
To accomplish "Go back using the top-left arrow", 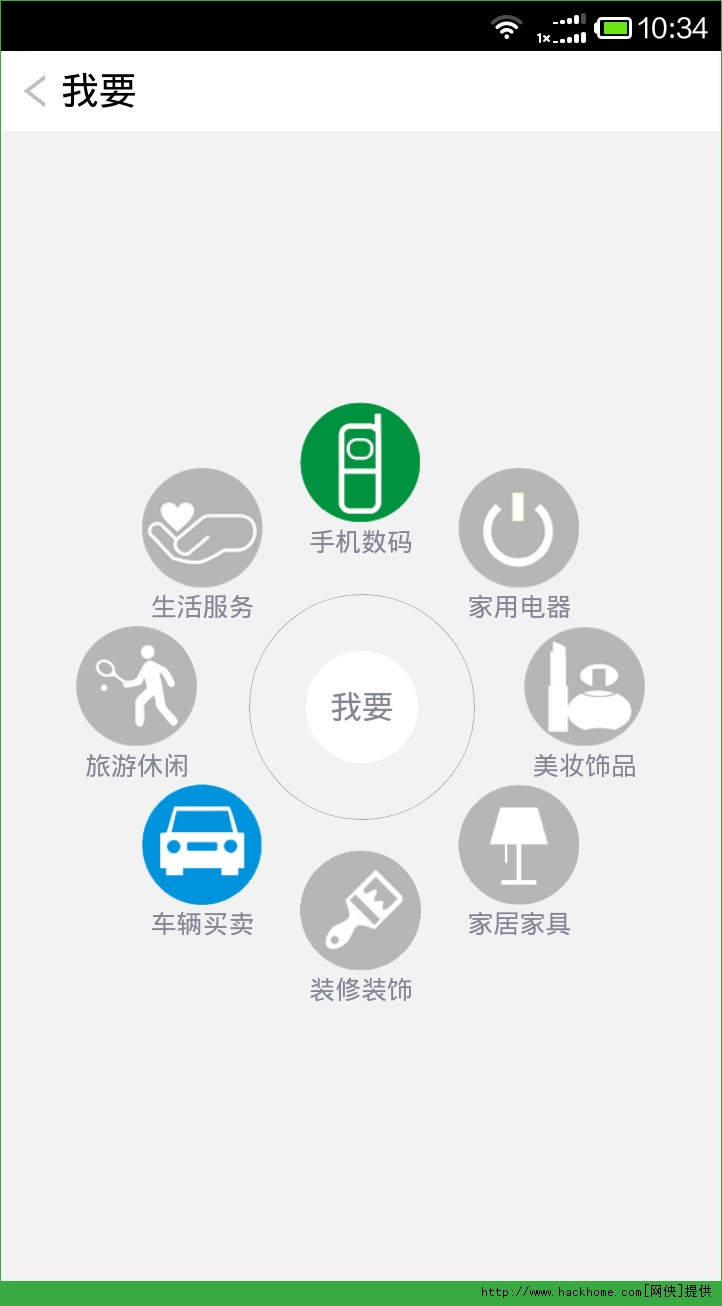I will 36,91.
